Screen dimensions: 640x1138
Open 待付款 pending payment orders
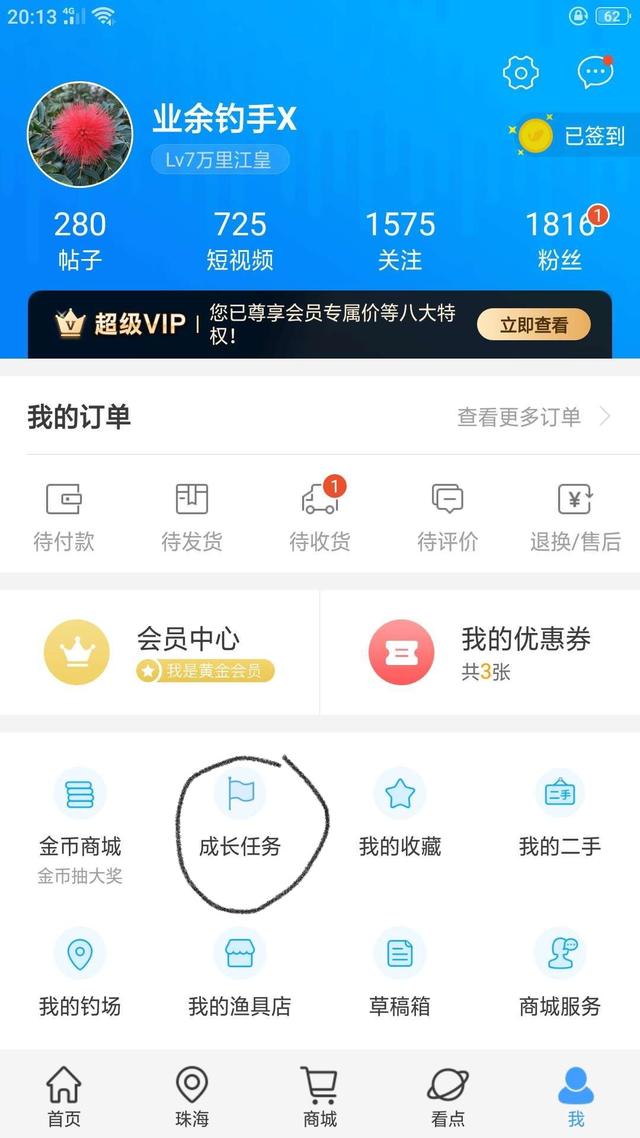coord(64,517)
